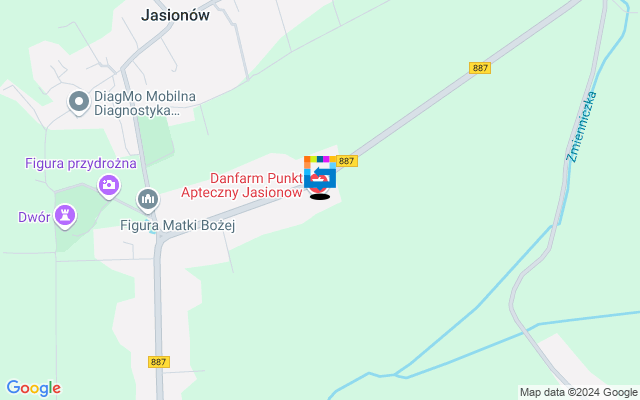Image resolution: width=640 pixels, height=400 pixels.
Task: Open the Figura Matki Bożej monument marker
Action: pyautogui.click(x=148, y=201)
